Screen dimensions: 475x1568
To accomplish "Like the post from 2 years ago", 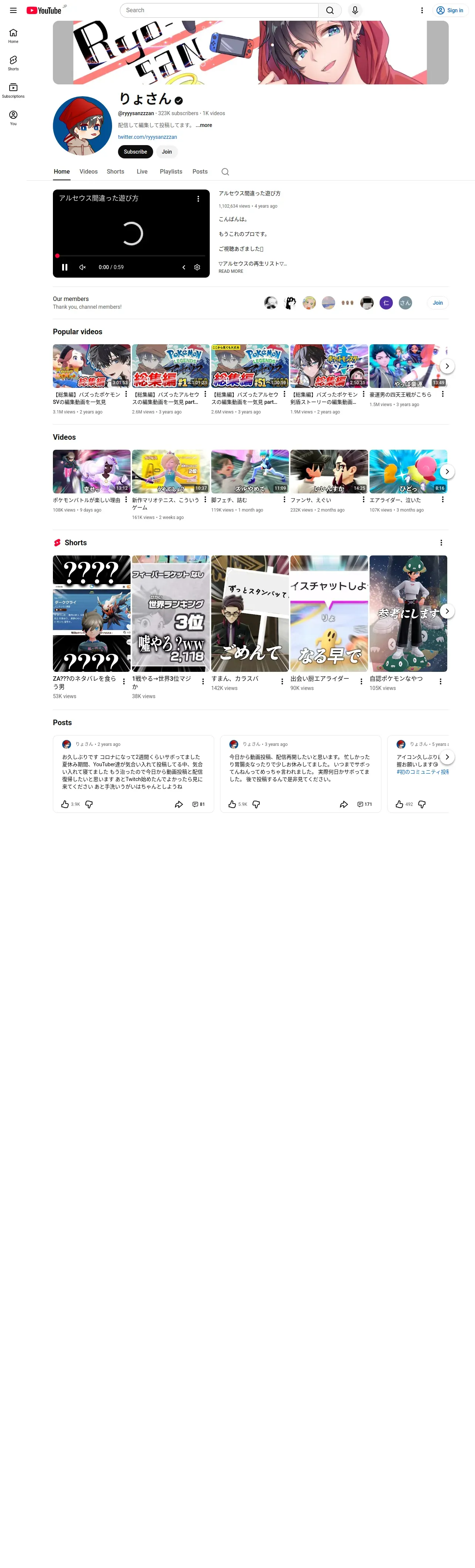I will (x=65, y=804).
